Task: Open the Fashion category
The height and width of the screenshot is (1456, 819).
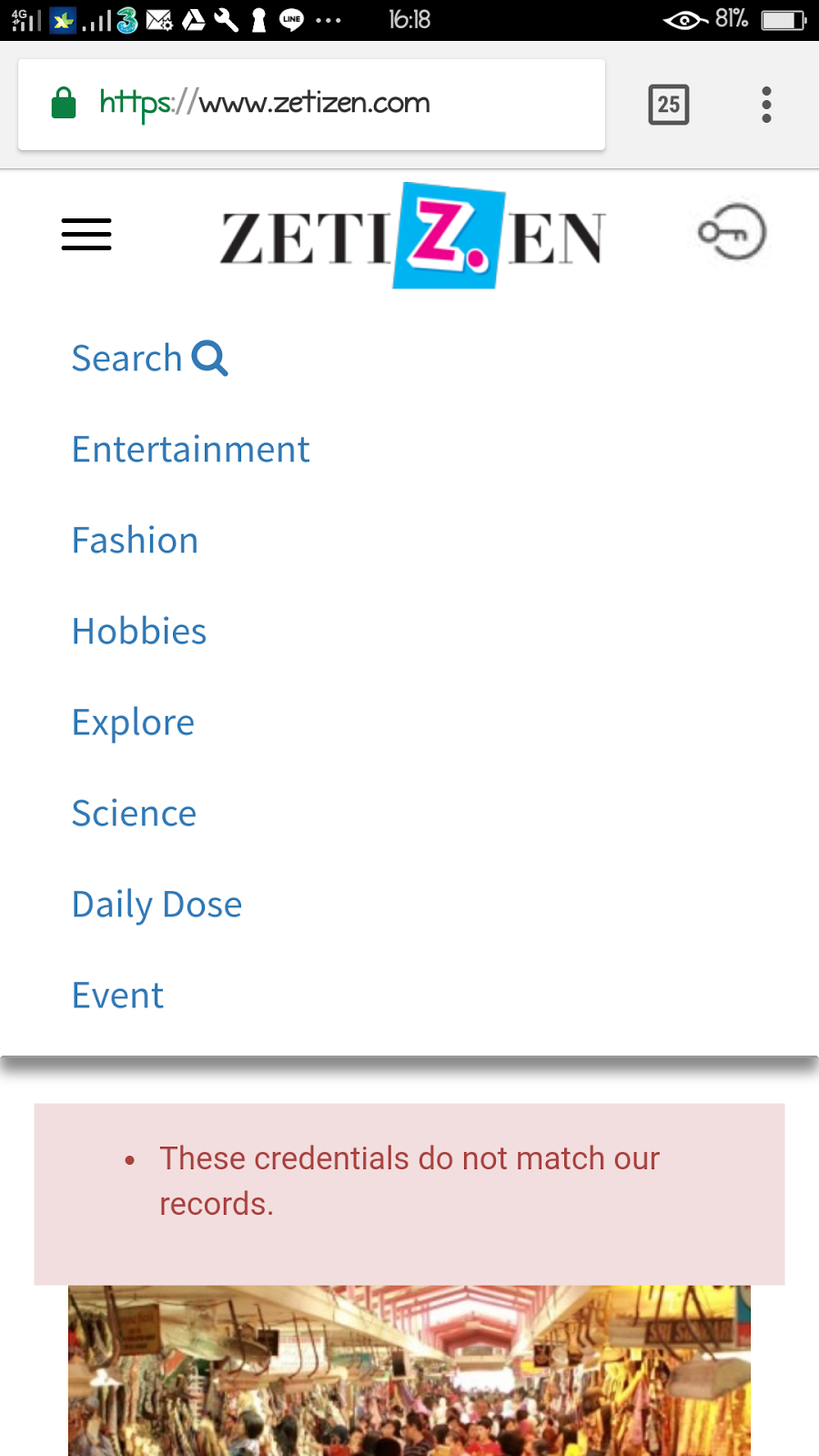Action: [135, 541]
